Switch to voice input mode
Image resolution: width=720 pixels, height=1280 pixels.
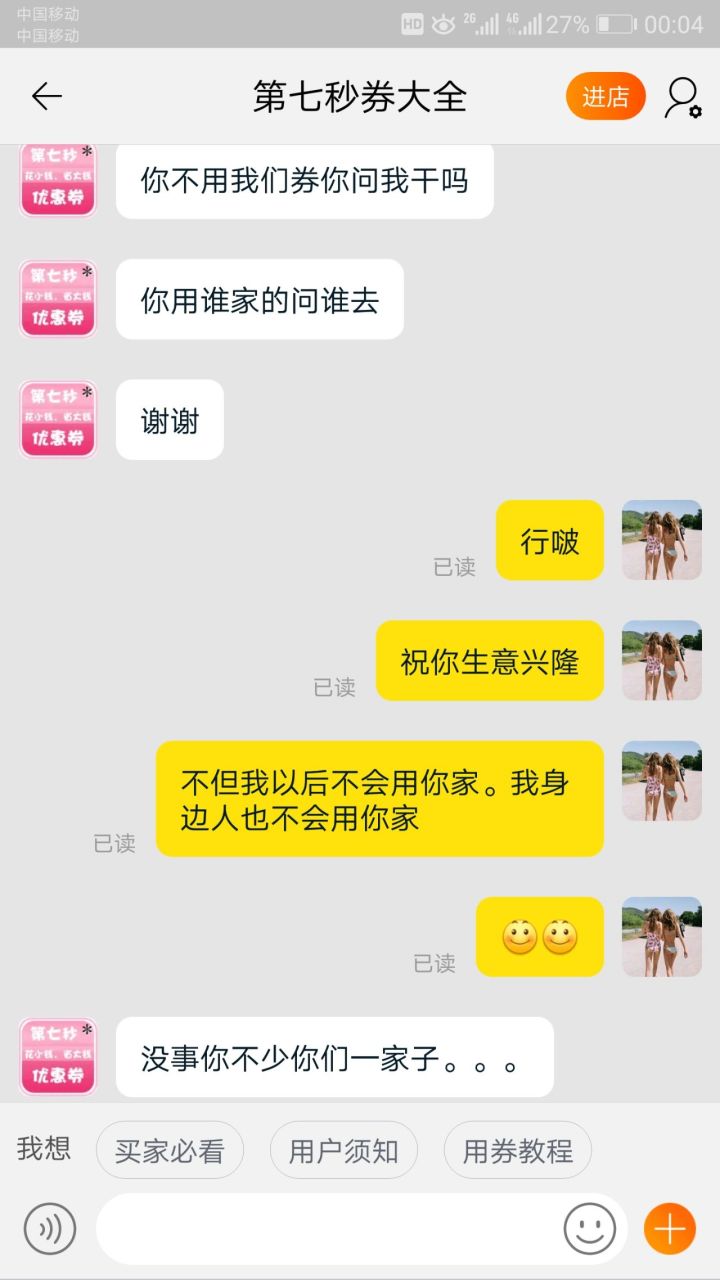pyautogui.click(x=49, y=1229)
